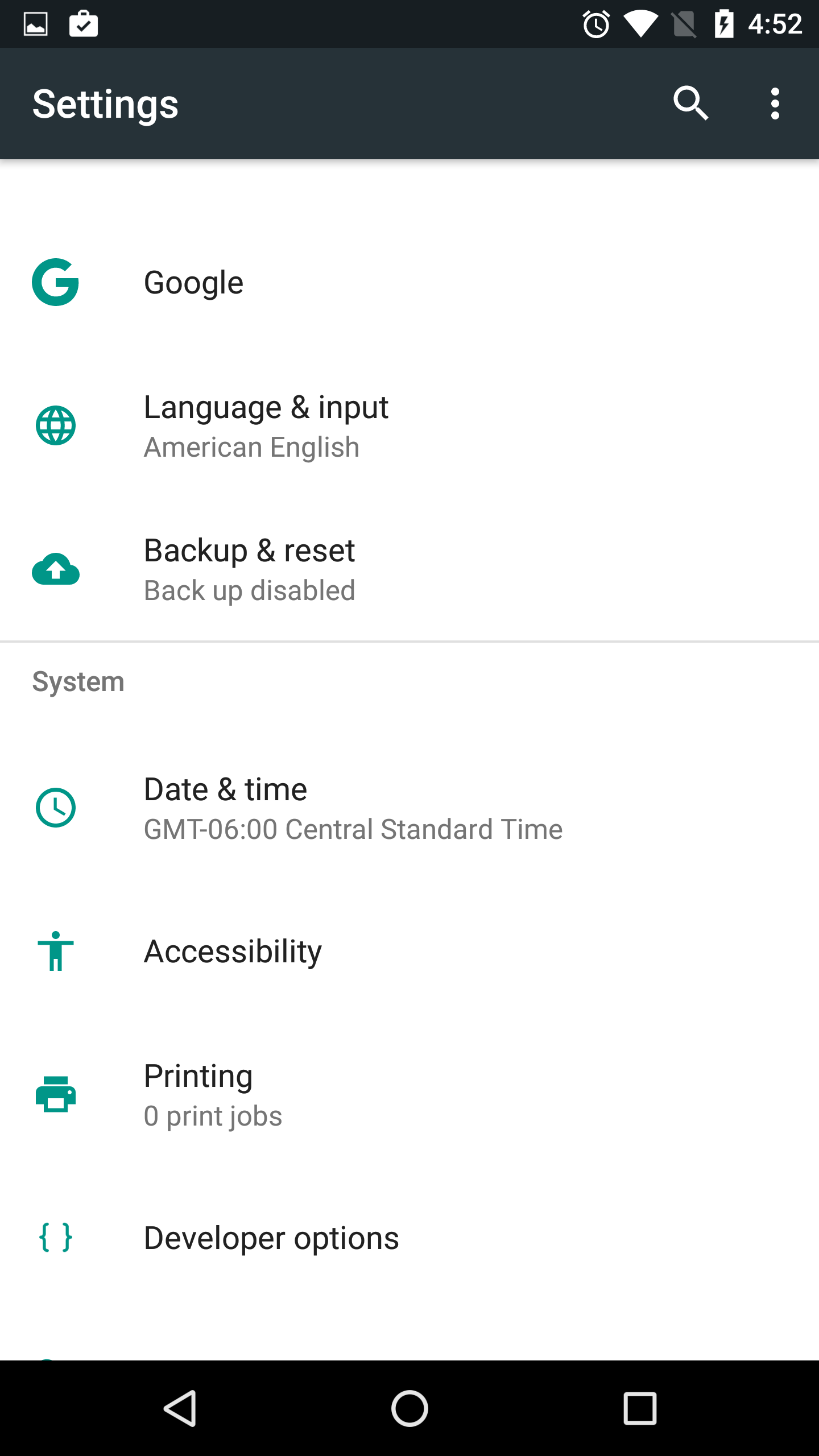
Task: Search within Settings
Action: (x=690, y=104)
